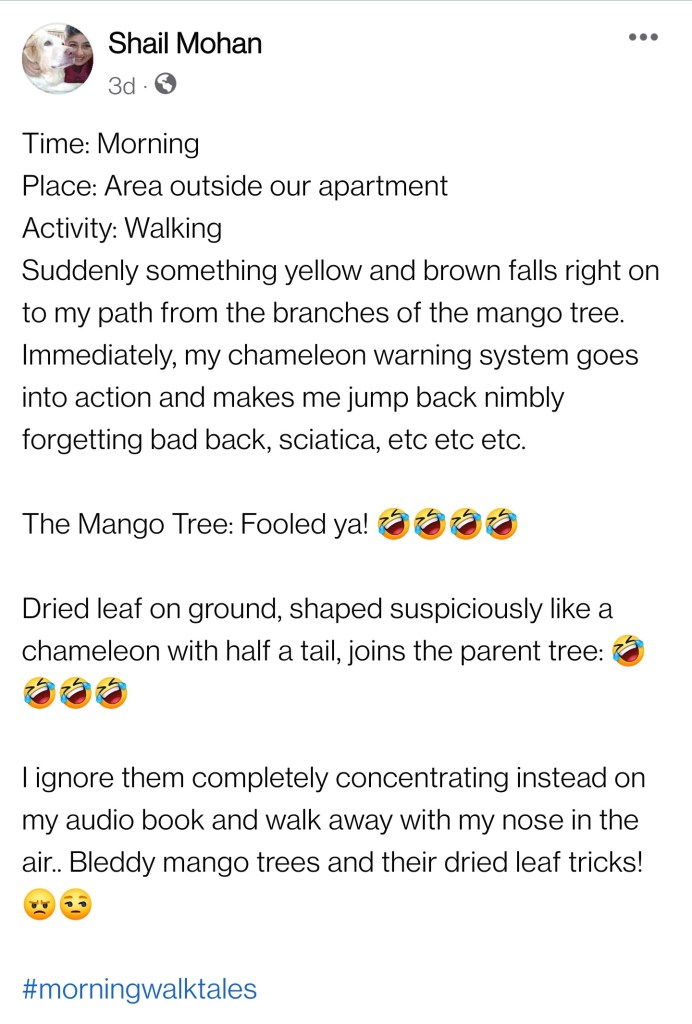
Task: Open the #morningwalktales hashtag
Action: click(139, 989)
